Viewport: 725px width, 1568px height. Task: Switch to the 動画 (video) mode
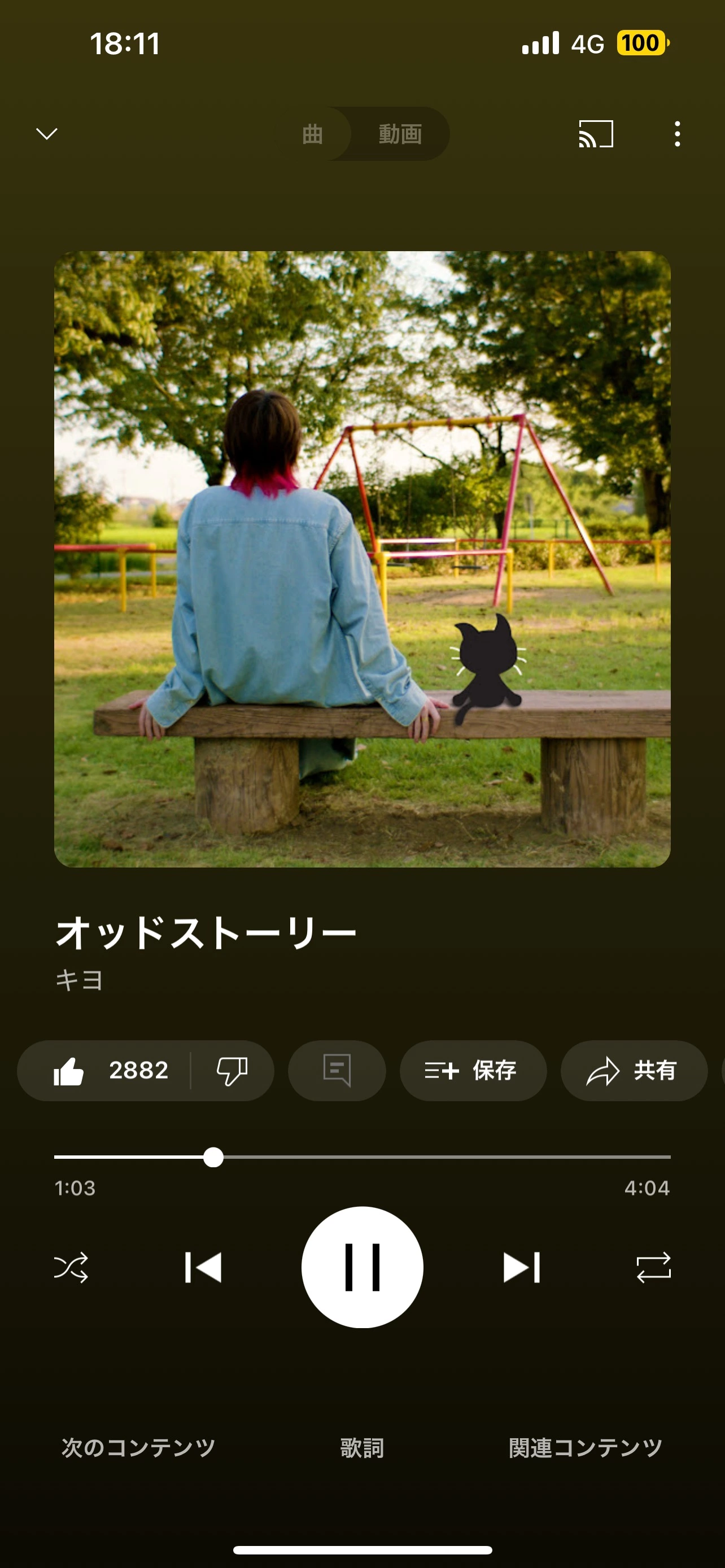pos(400,134)
